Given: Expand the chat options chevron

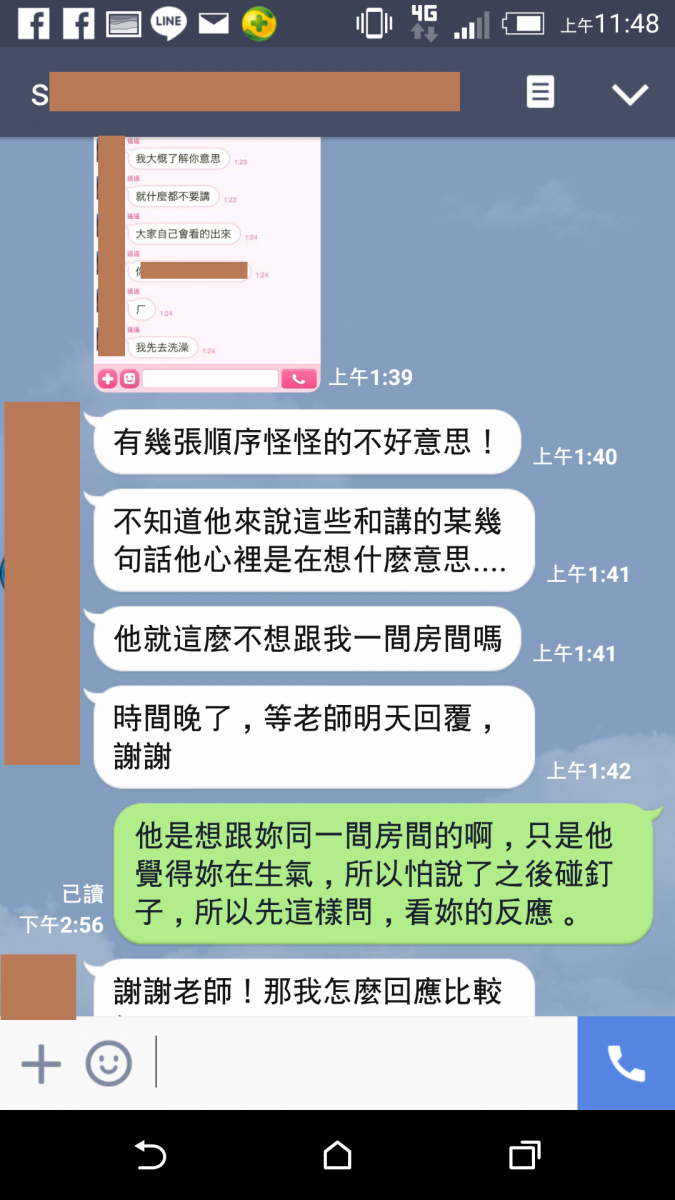Looking at the screenshot, I should click(630, 94).
